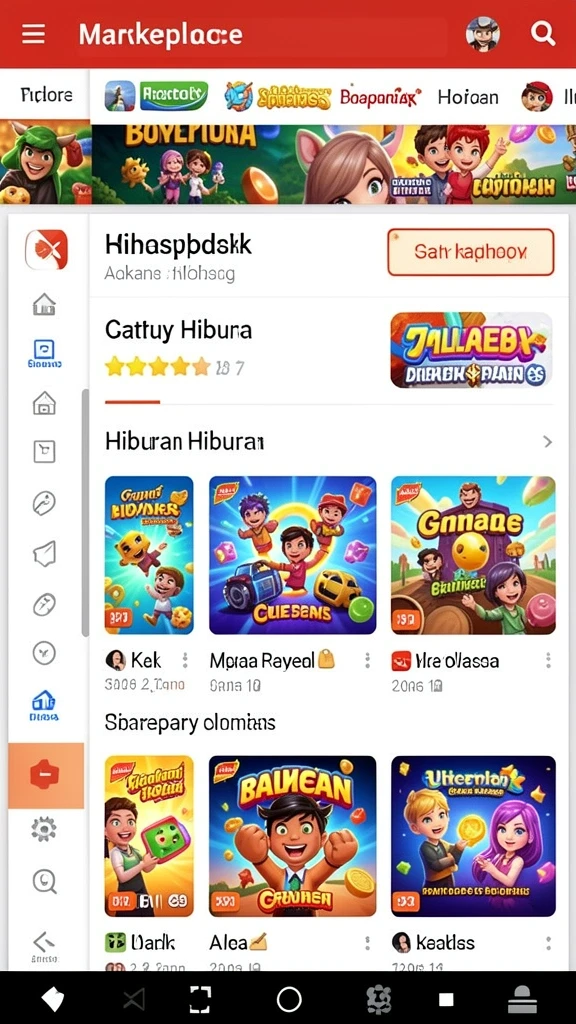The height and width of the screenshot is (1024, 576).
Task: Expand Hiburan Hiburan section via the chevron
Action: pyautogui.click(x=547, y=442)
